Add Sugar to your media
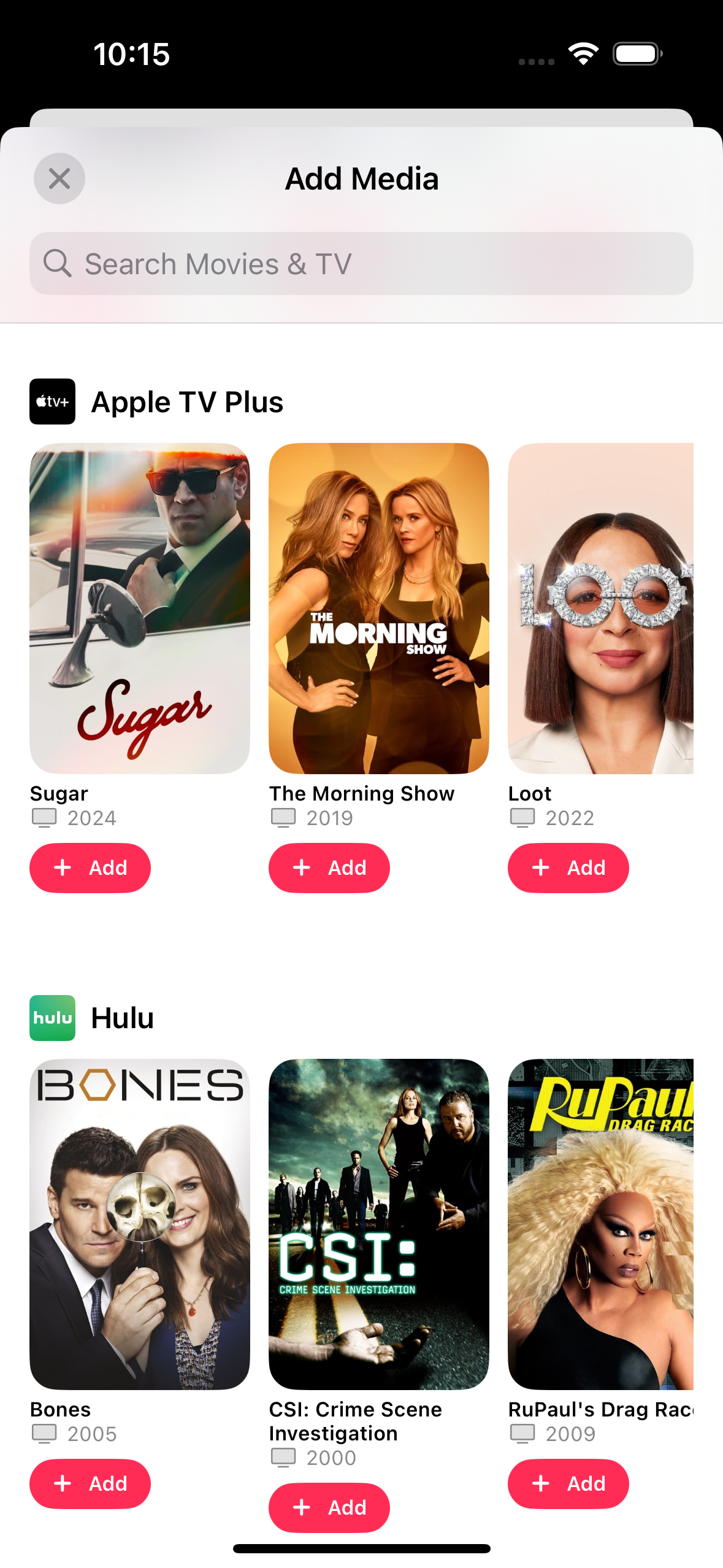Image resolution: width=723 pixels, height=1568 pixels. (90, 867)
